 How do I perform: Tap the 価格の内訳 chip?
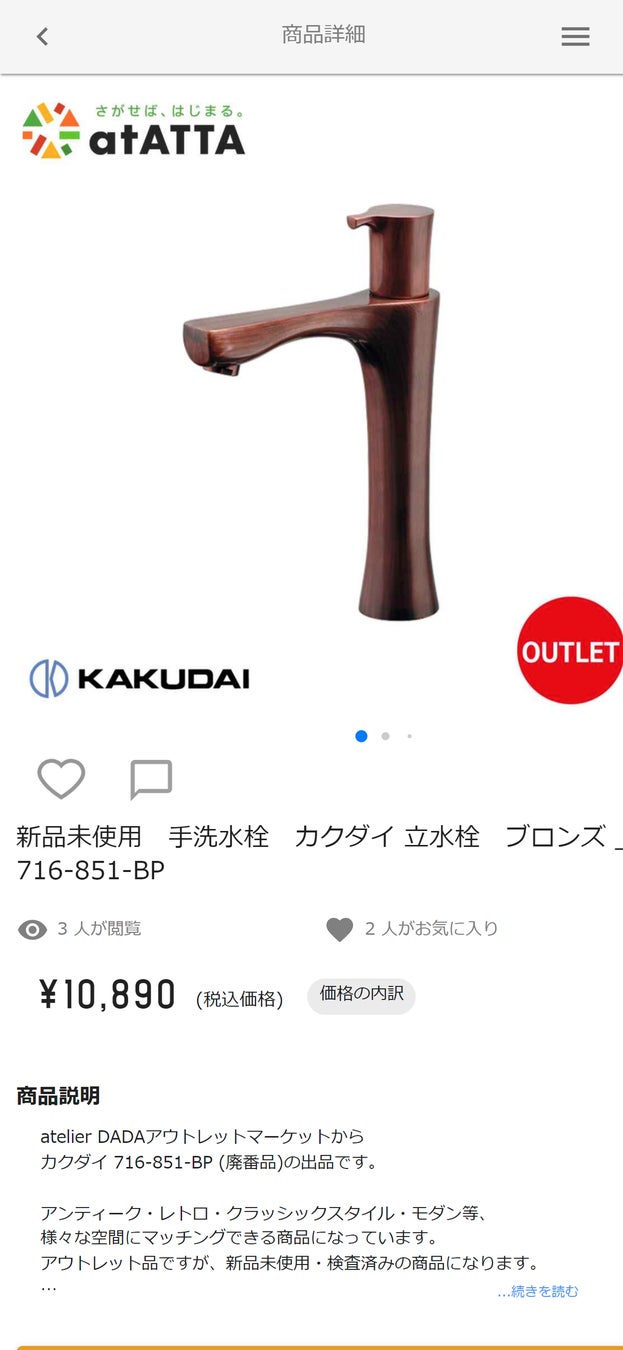click(x=361, y=995)
